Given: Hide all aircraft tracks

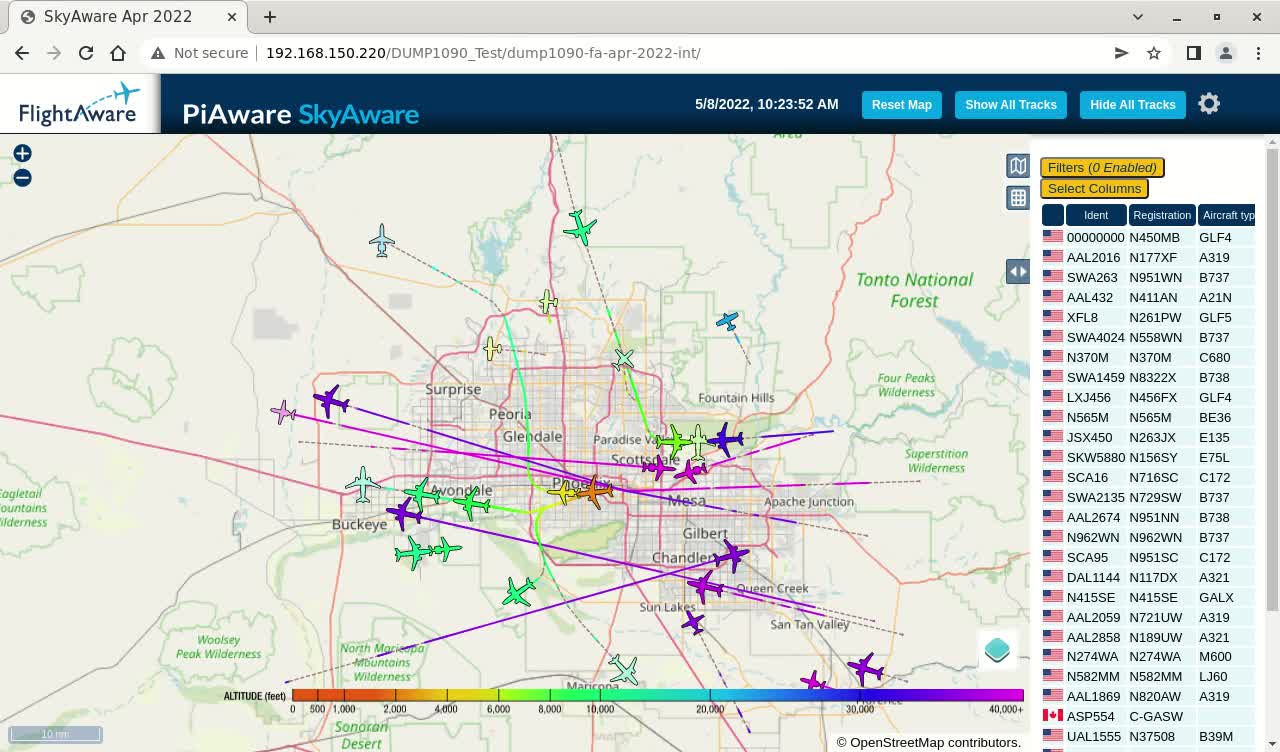Looking at the screenshot, I should [1132, 105].
